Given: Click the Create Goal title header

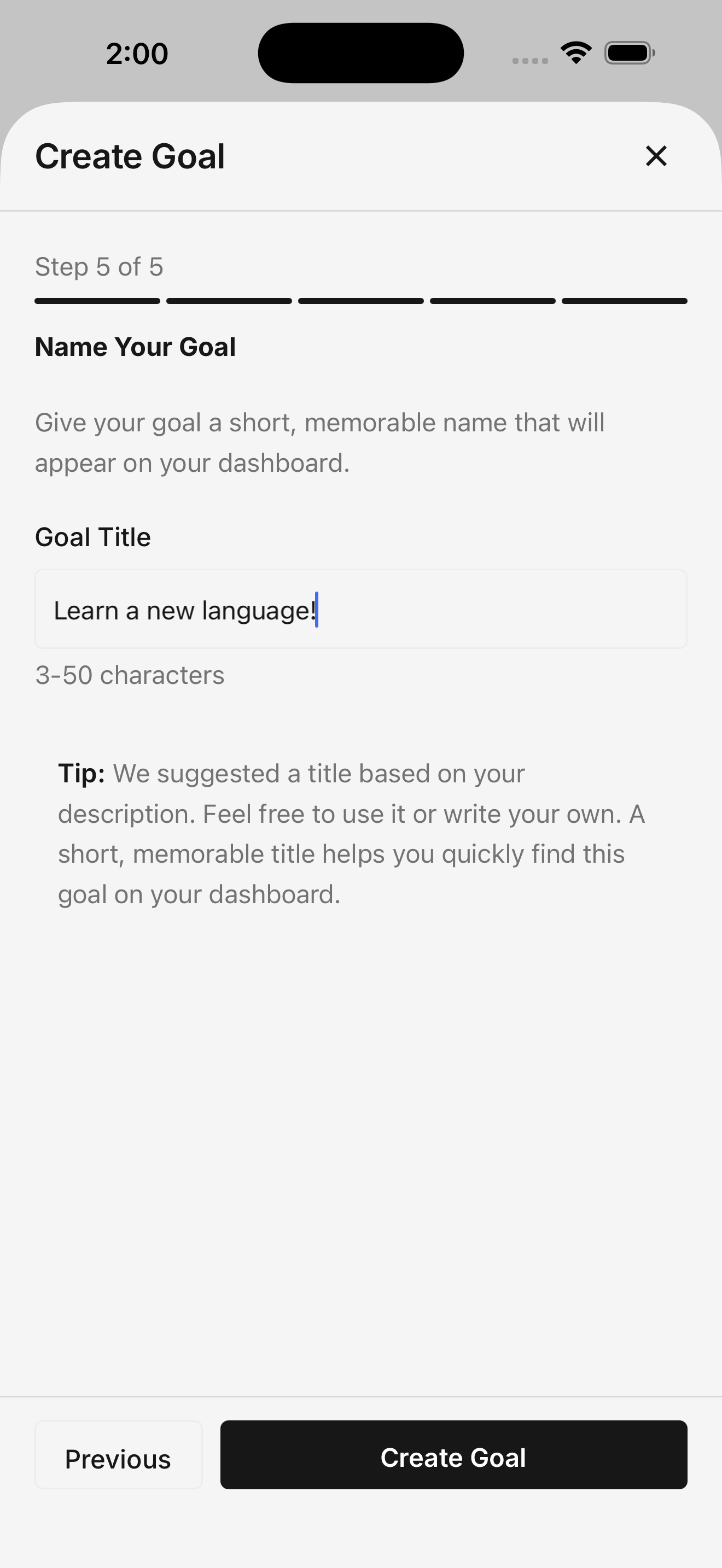Looking at the screenshot, I should (x=130, y=156).
